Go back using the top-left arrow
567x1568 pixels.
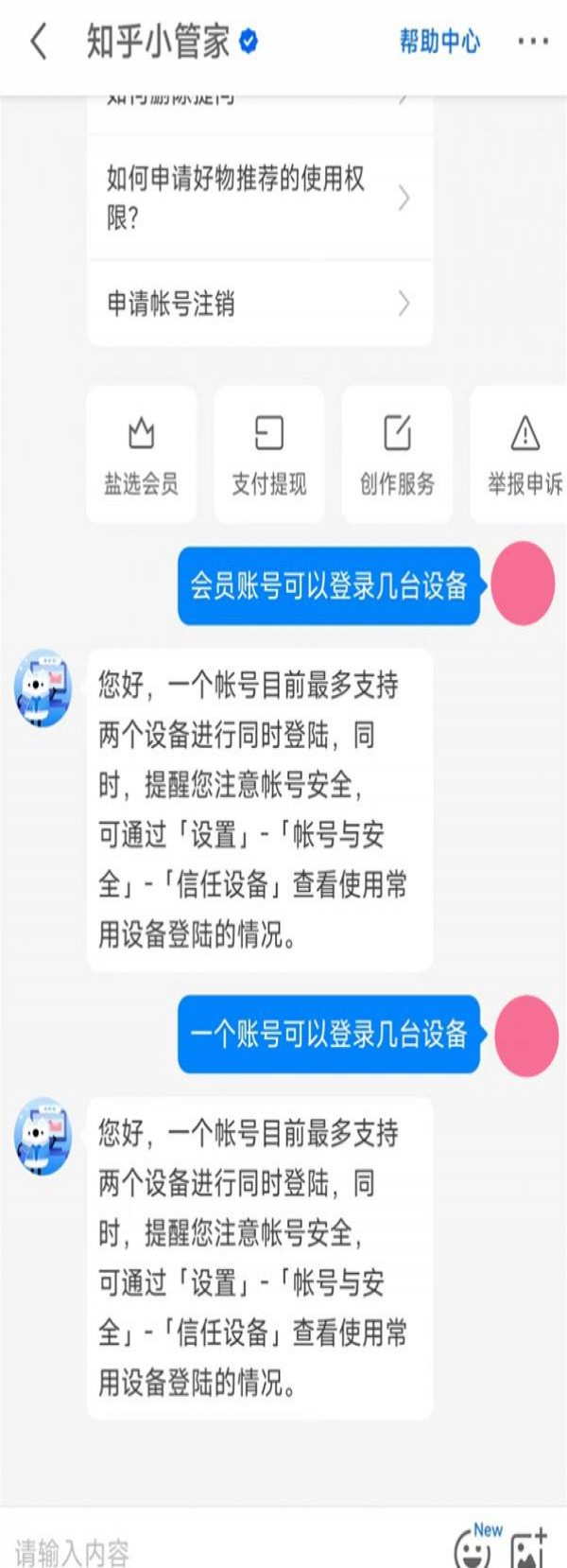click(38, 42)
